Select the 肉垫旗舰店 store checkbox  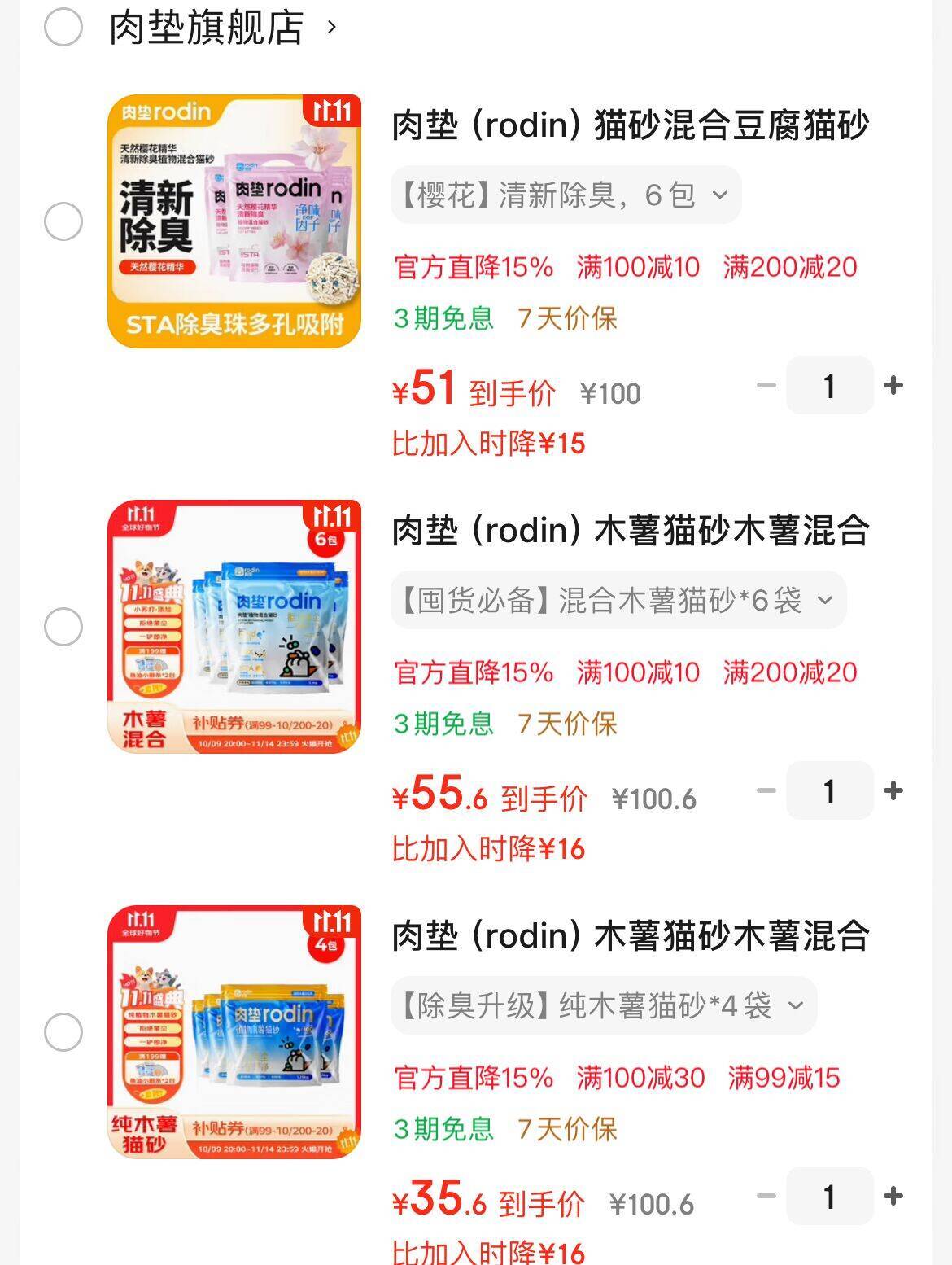pyautogui.click(x=65, y=28)
